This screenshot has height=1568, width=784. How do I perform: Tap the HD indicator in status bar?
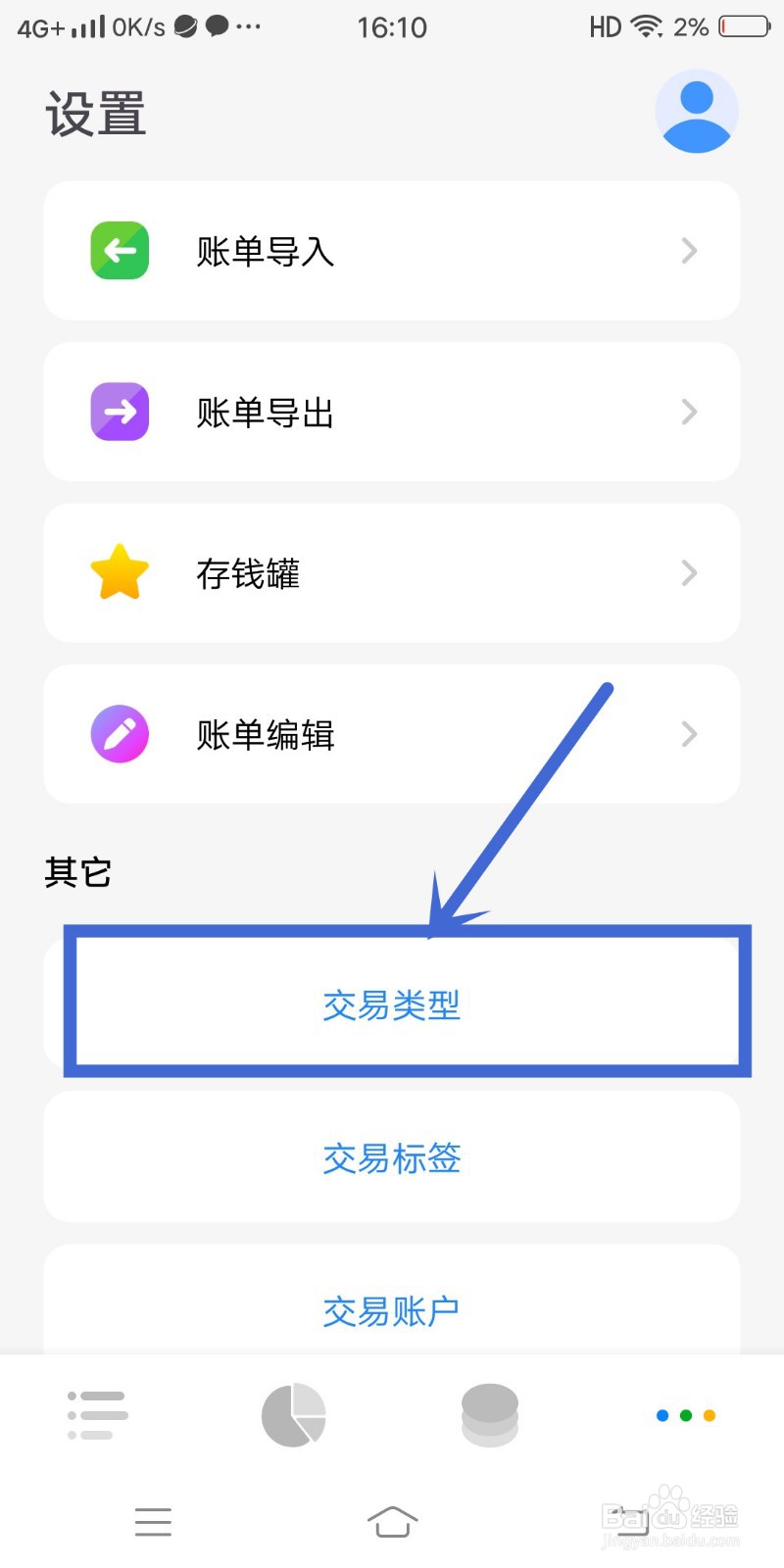pyautogui.click(x=606, y=26)
